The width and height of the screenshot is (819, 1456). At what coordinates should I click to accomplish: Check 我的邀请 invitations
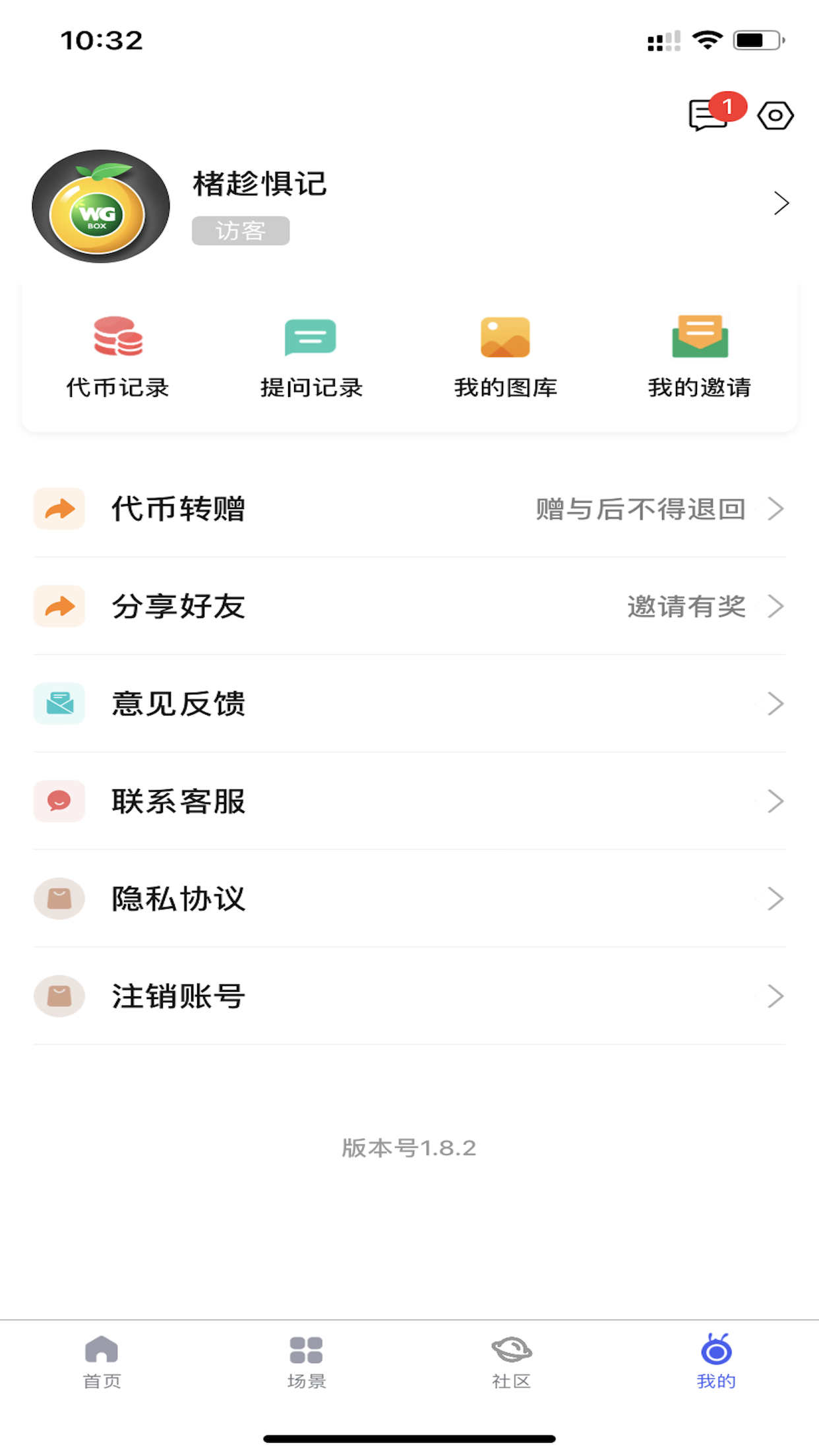click(x=700, y=357)
